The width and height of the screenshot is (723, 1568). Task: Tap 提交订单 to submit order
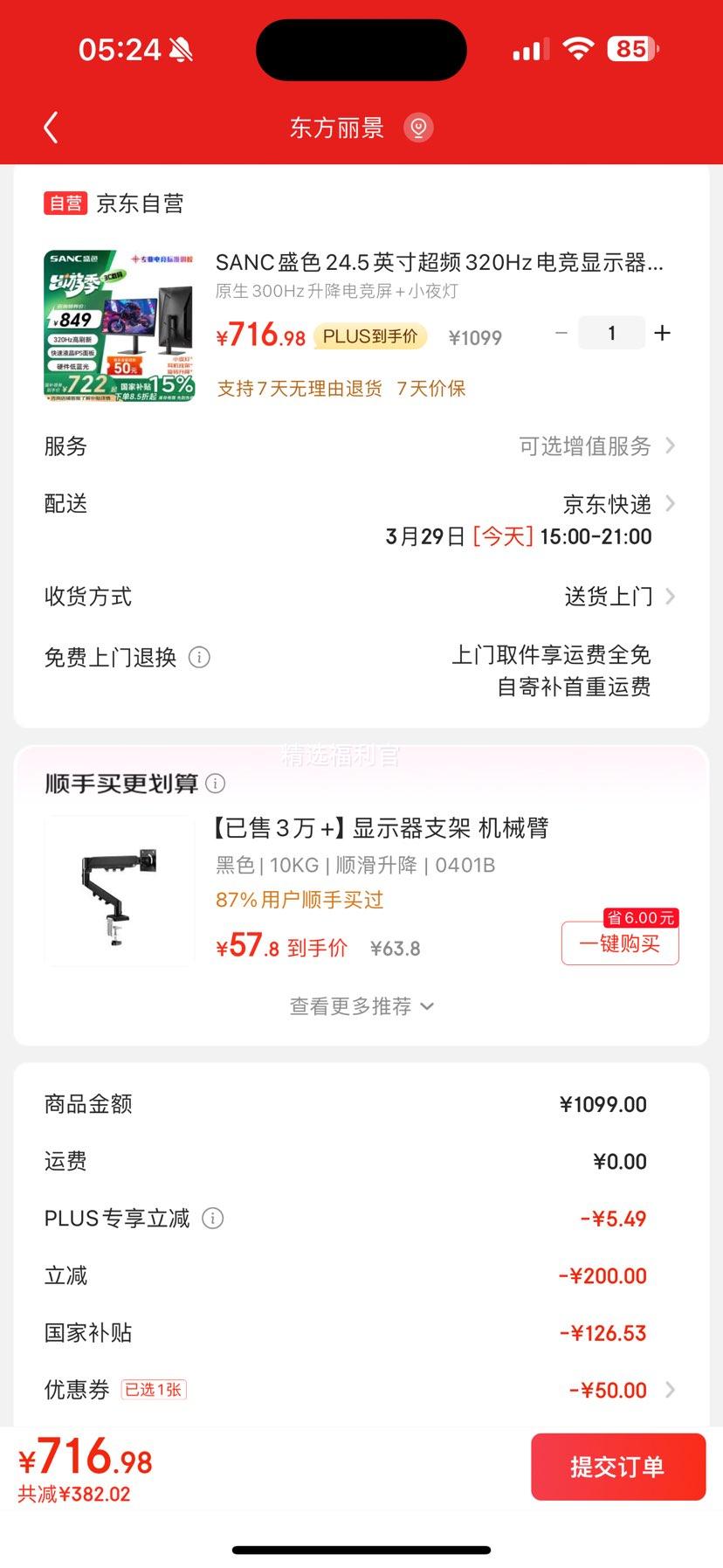pyautogui.click(x=618, y=1467)
